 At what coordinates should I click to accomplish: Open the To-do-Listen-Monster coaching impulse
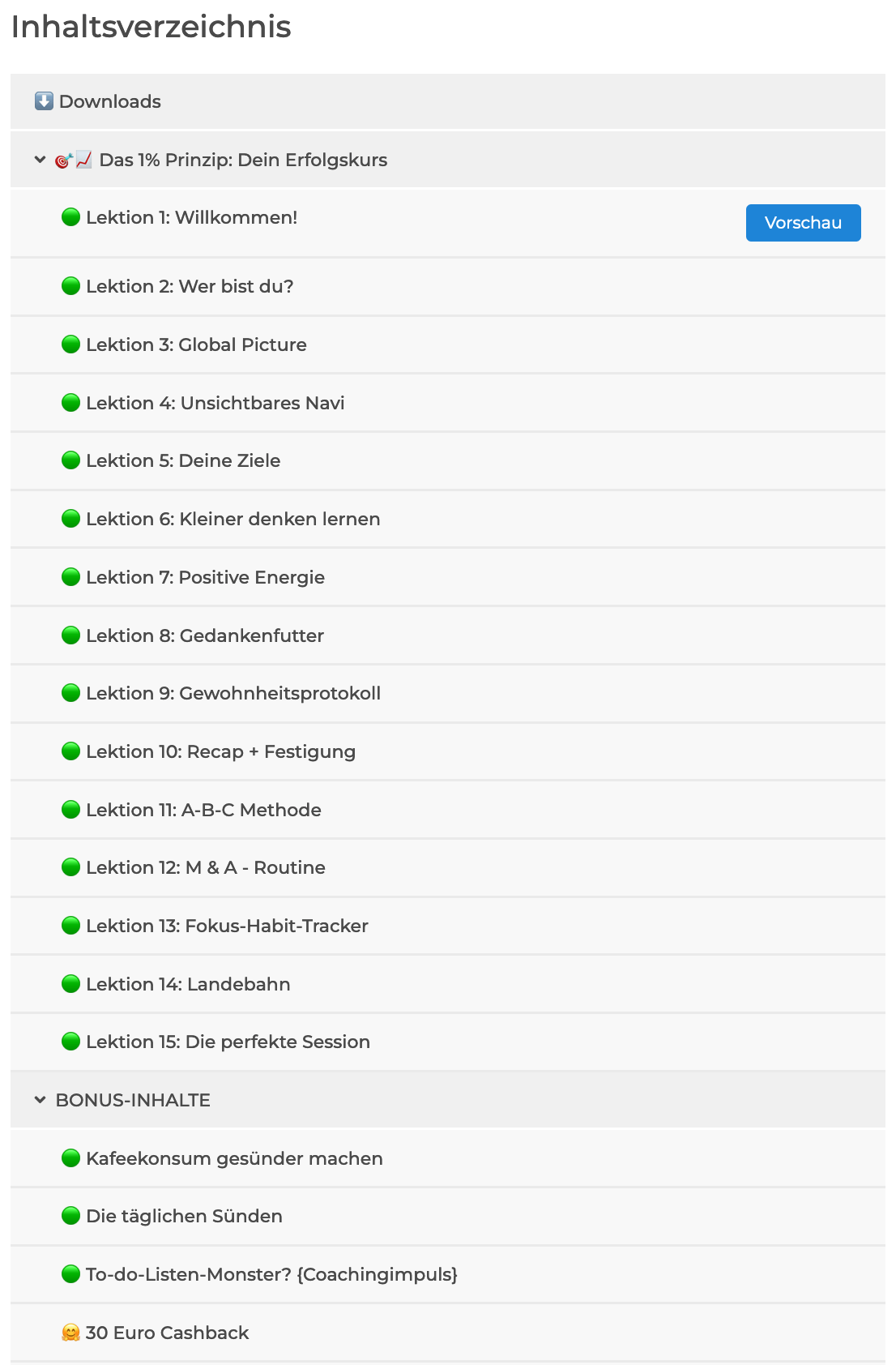click(271, 1275)
